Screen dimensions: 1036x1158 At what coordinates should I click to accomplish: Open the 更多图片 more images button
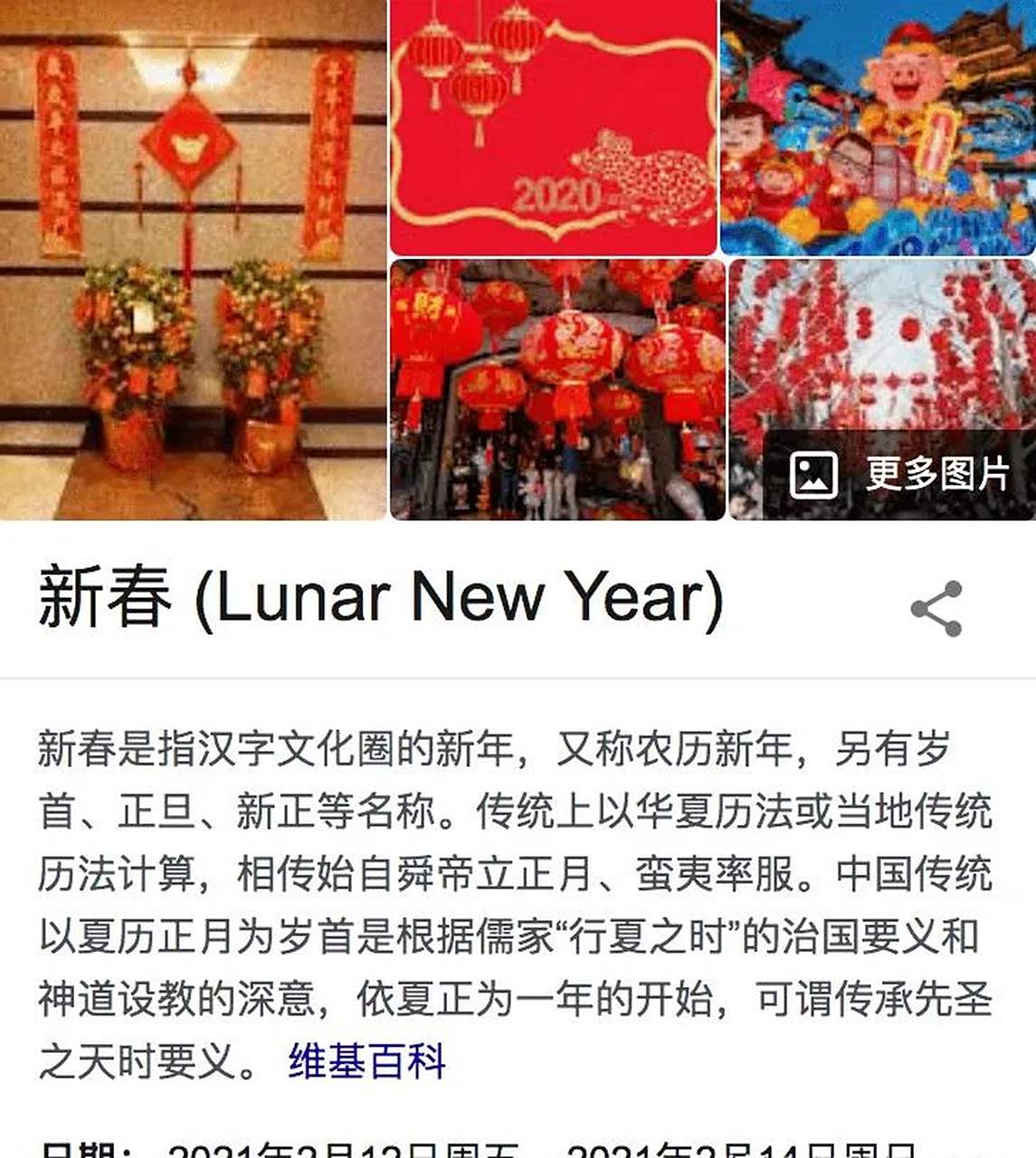899,473
